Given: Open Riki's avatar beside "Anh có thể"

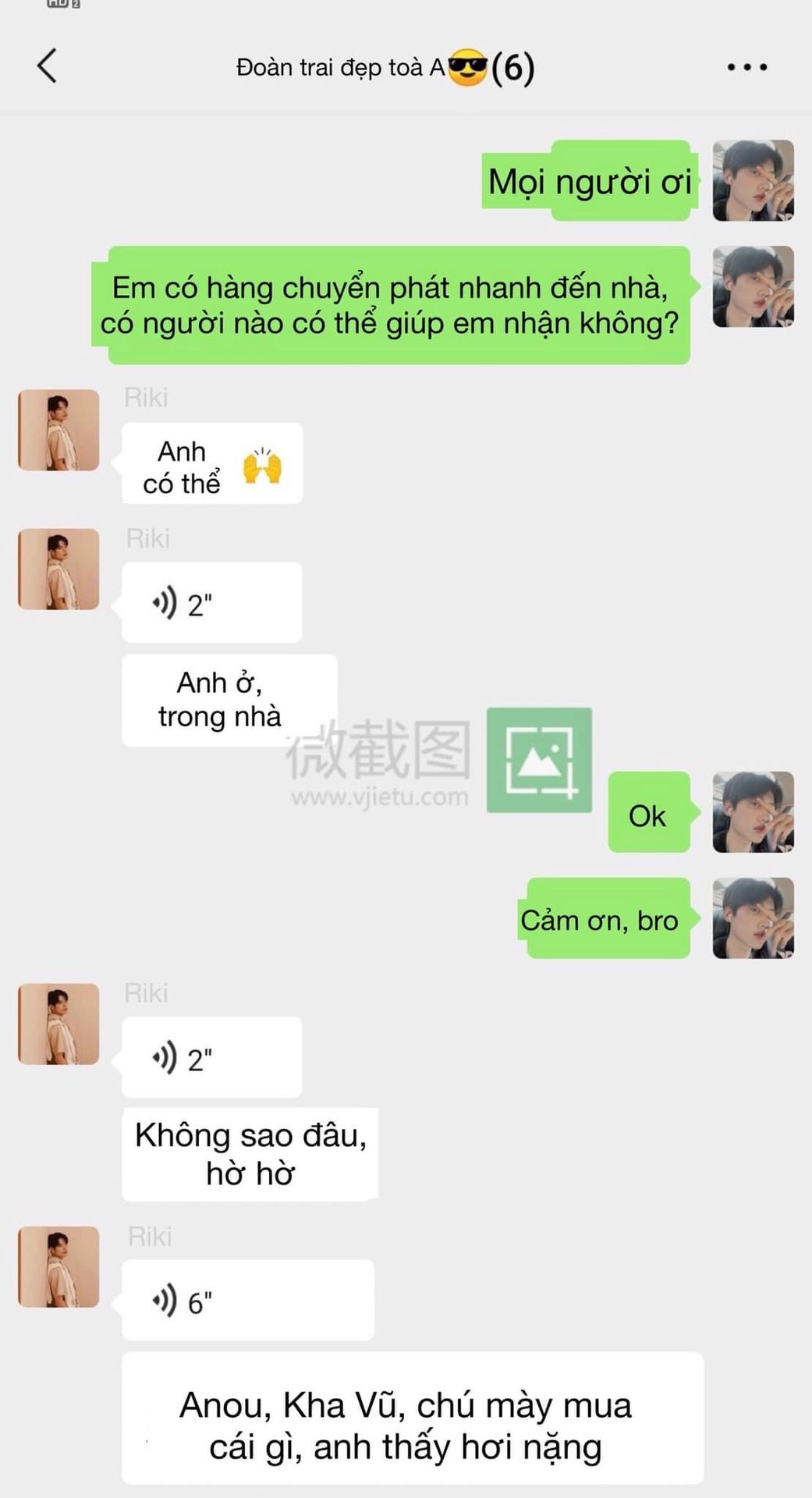Looking at the screenshot, I should (59, 430).
